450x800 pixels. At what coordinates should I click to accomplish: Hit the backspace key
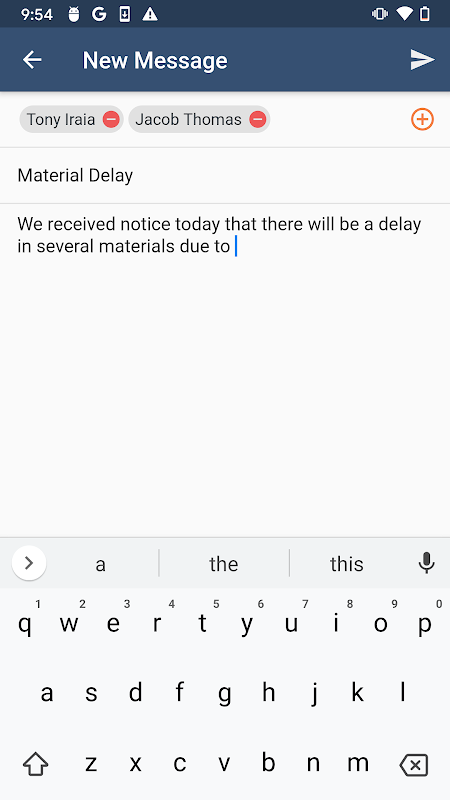tap(414, 764)
